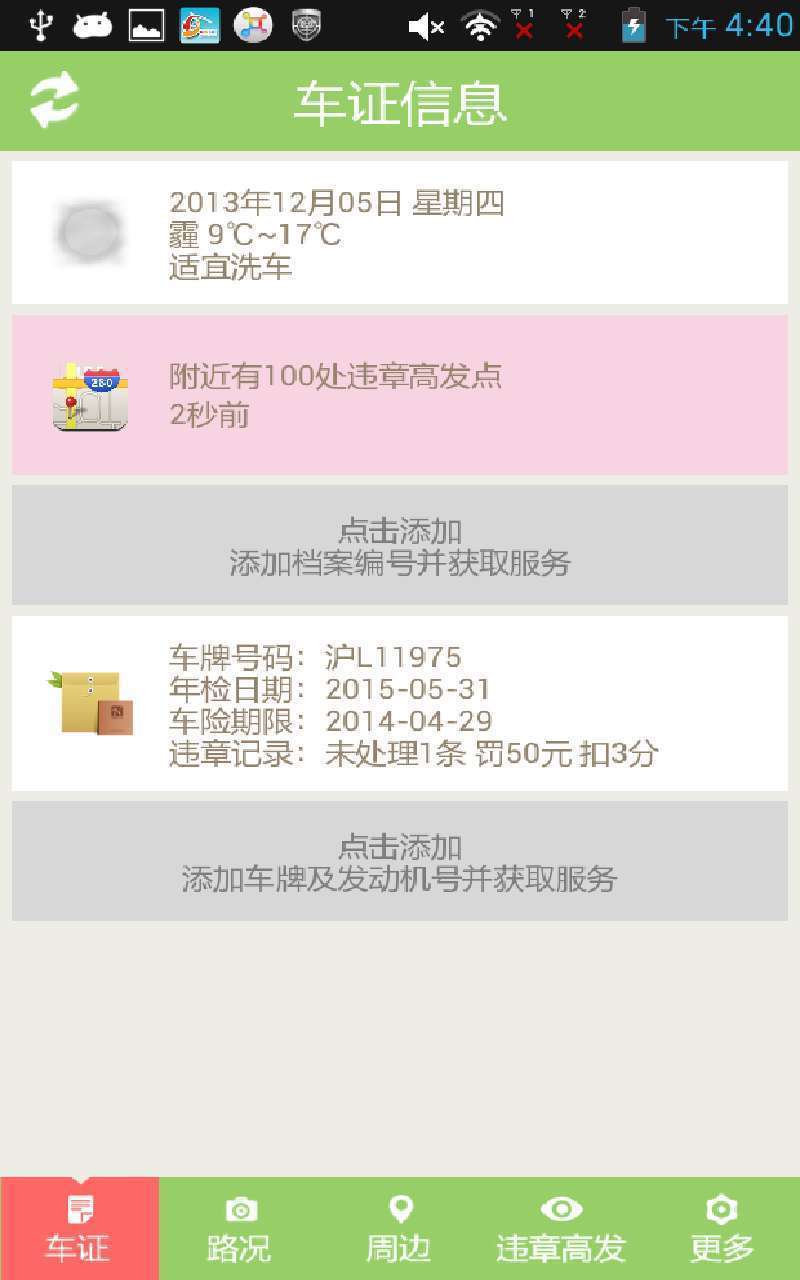Open the 更多 tab
This screenshot has height=1280, width=800.
[721, 1229]
